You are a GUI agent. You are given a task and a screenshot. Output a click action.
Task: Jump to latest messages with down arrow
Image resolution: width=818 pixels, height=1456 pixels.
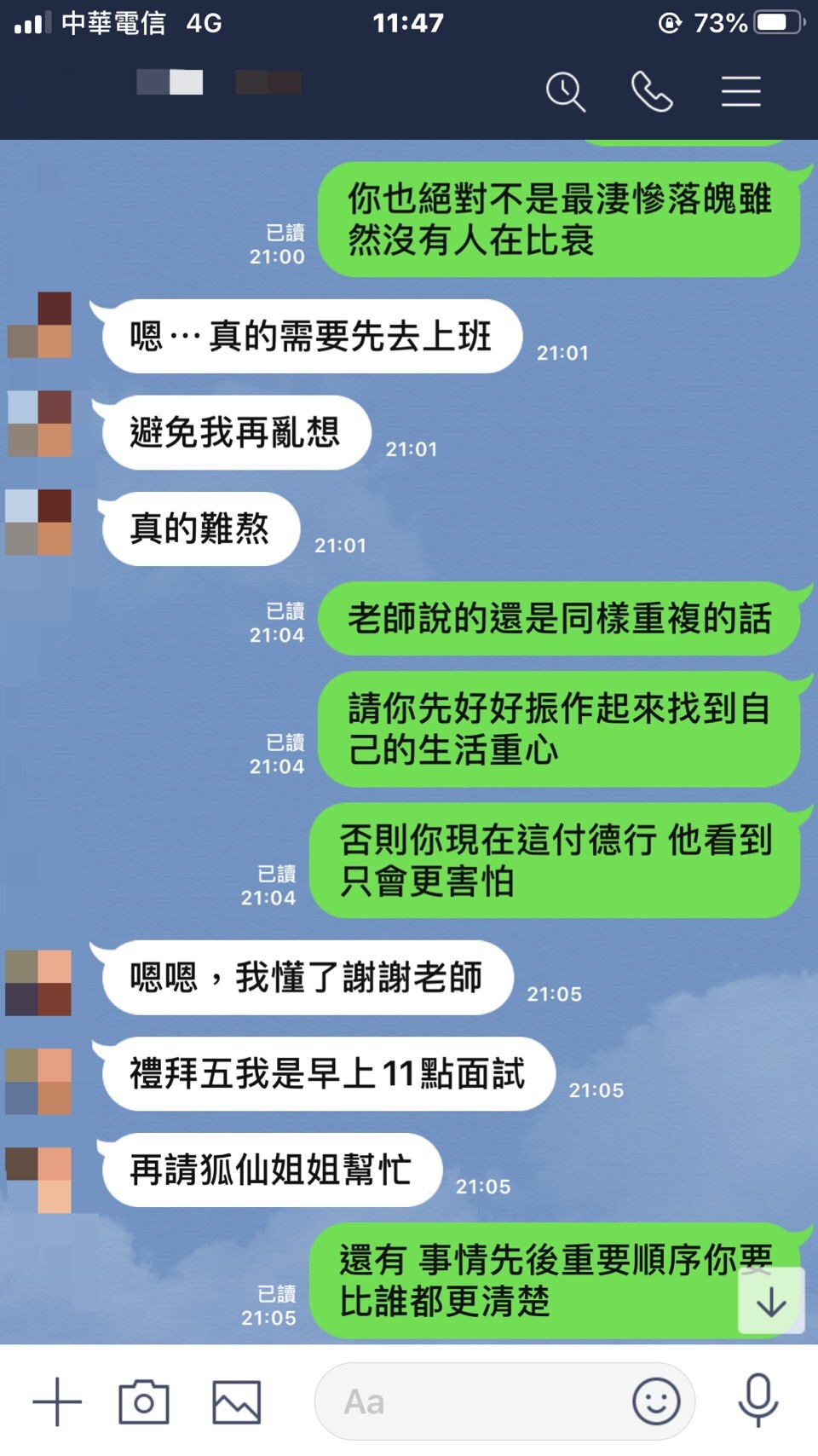771,1302
